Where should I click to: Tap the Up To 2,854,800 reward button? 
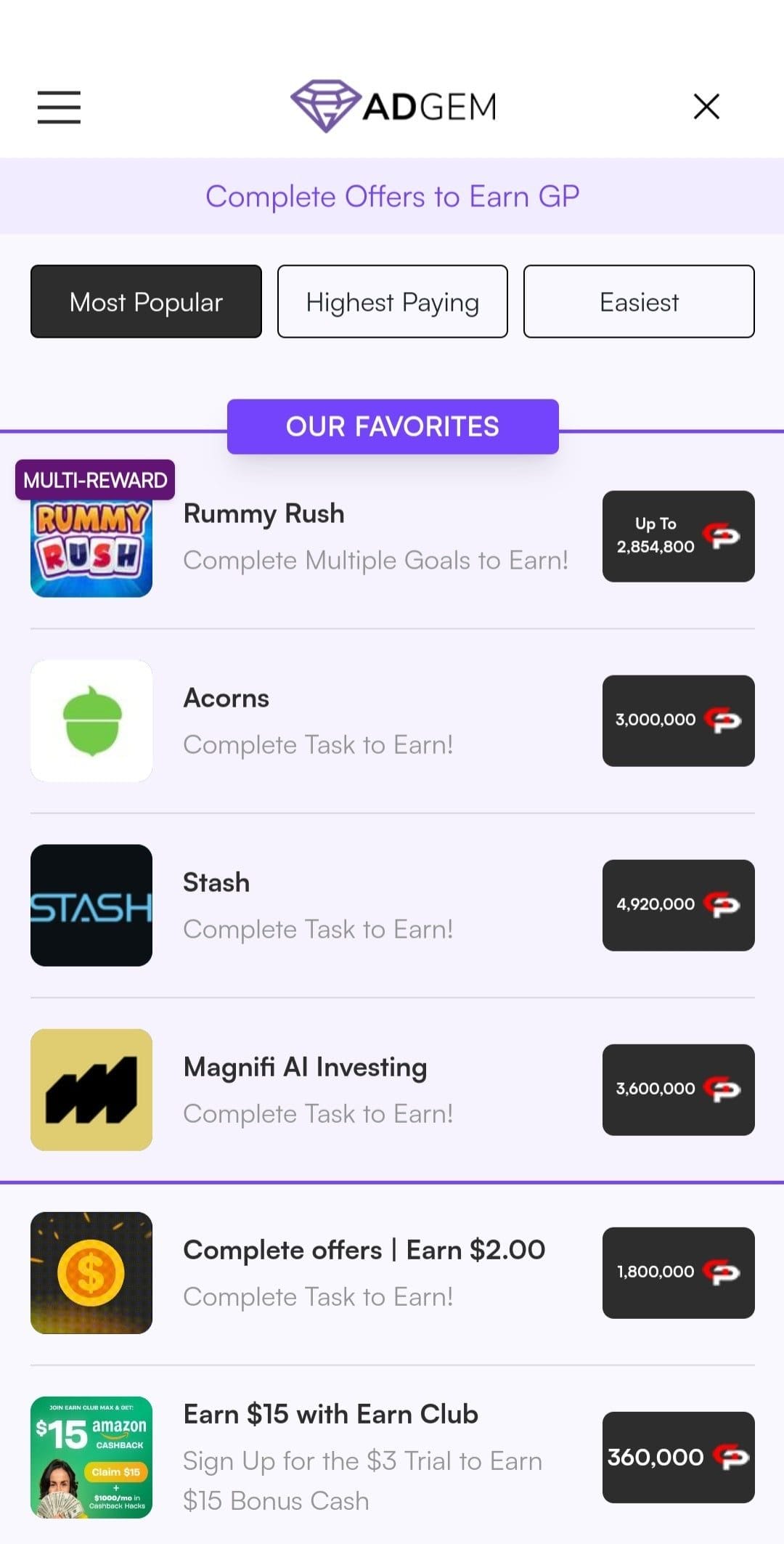click(x=679, y=537)
